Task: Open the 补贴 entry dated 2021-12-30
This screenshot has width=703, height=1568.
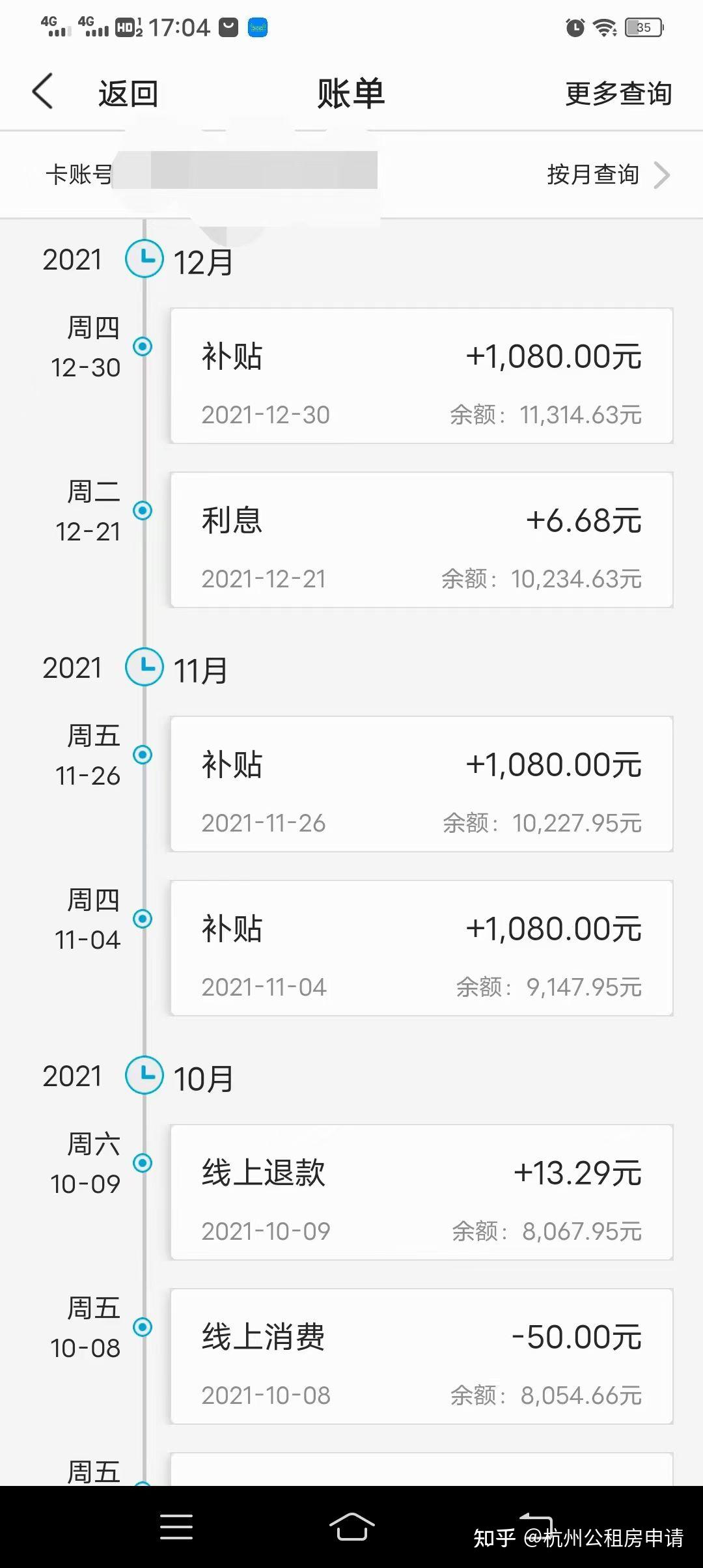Action: pos(421,376)
